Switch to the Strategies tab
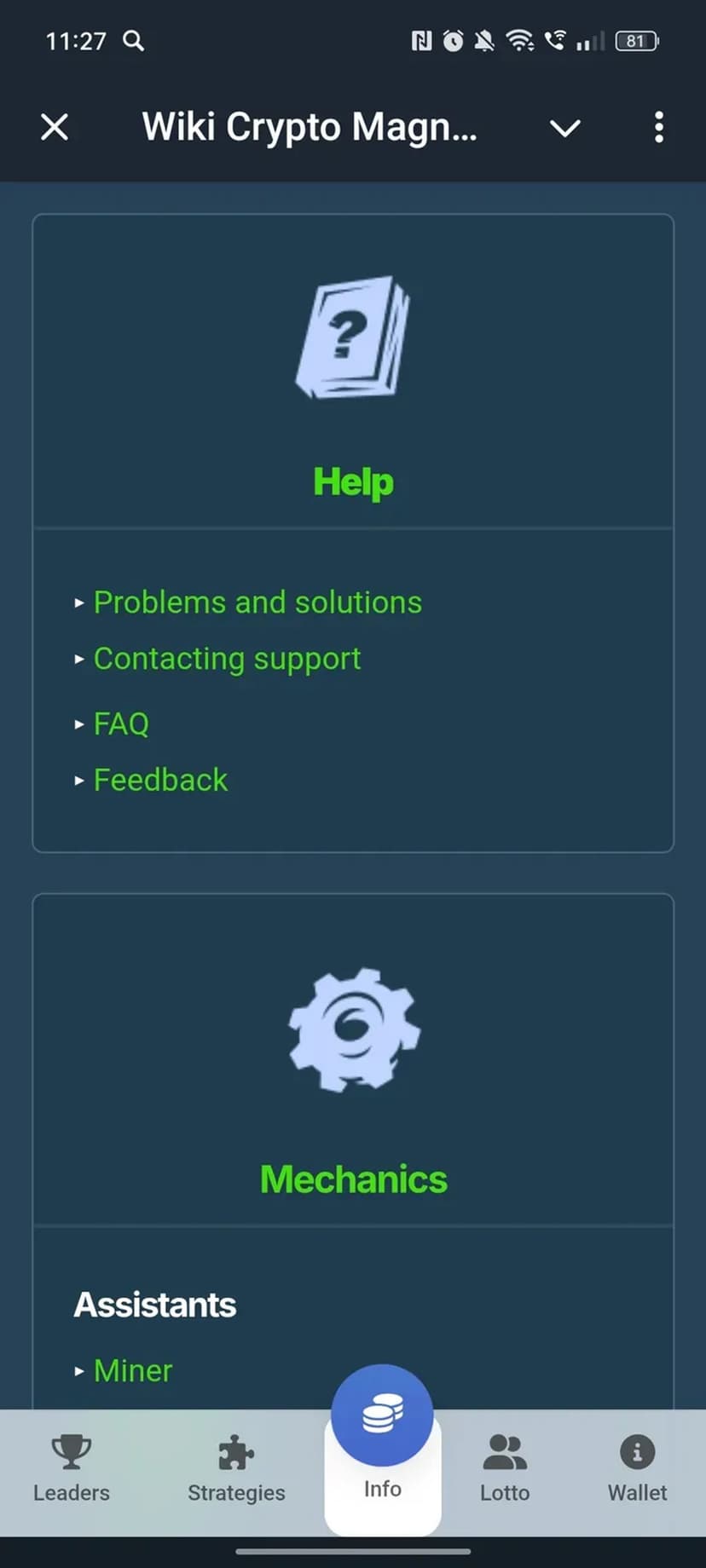 [236, 1469]
